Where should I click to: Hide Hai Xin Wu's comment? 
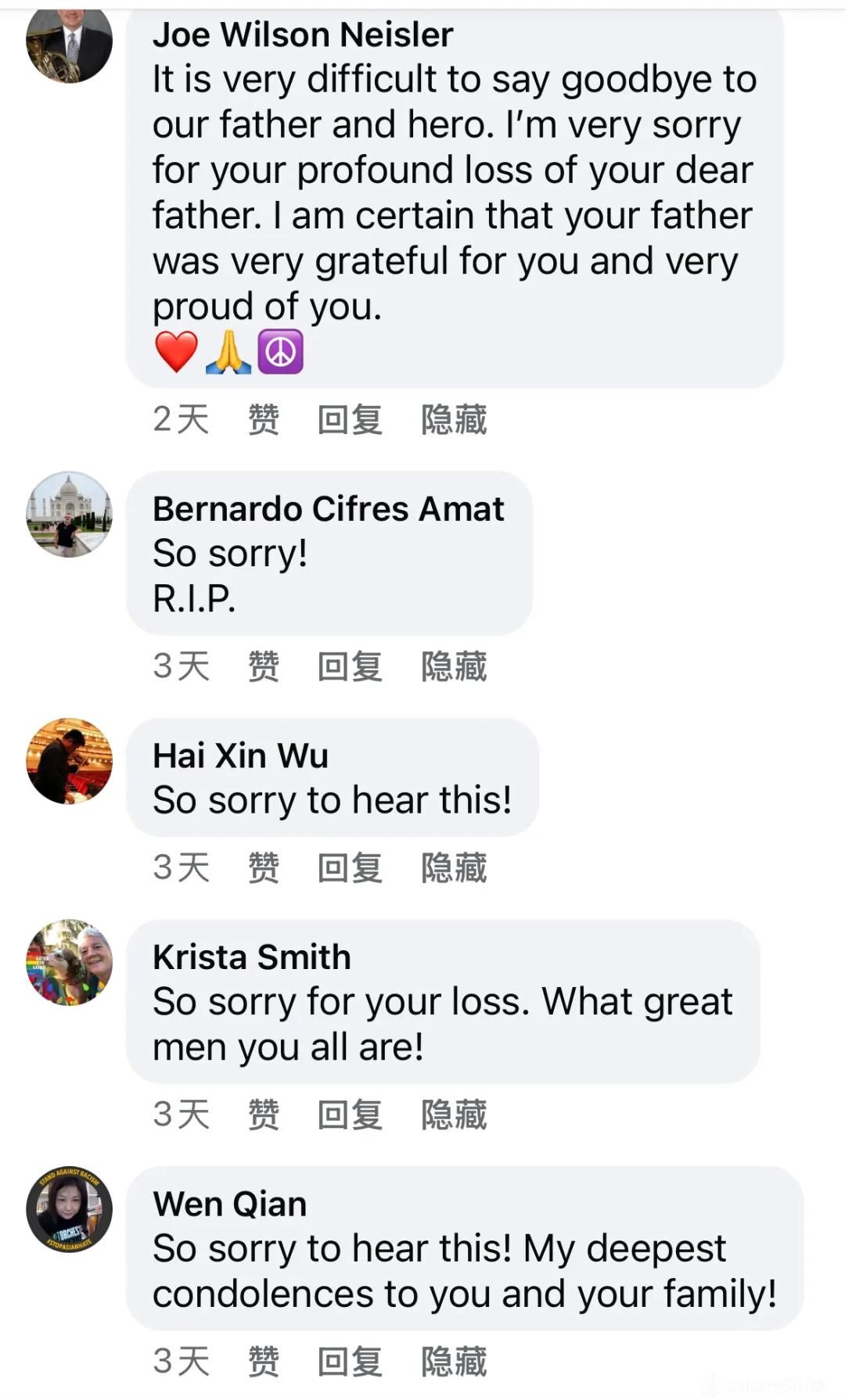pyautogui.click(x=454, y=867)
